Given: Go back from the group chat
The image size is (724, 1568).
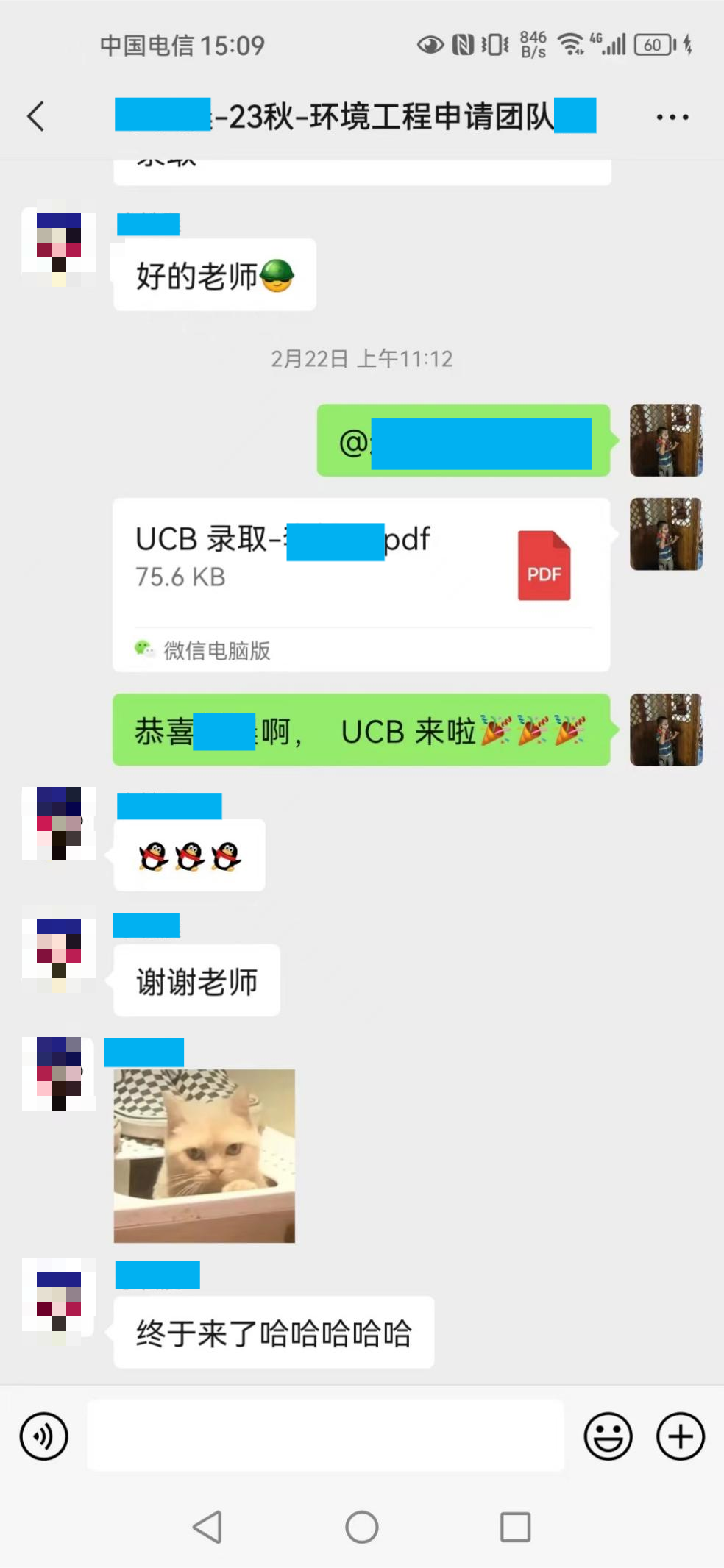Looking at the screenshot, I should click(x=35, y=116).
